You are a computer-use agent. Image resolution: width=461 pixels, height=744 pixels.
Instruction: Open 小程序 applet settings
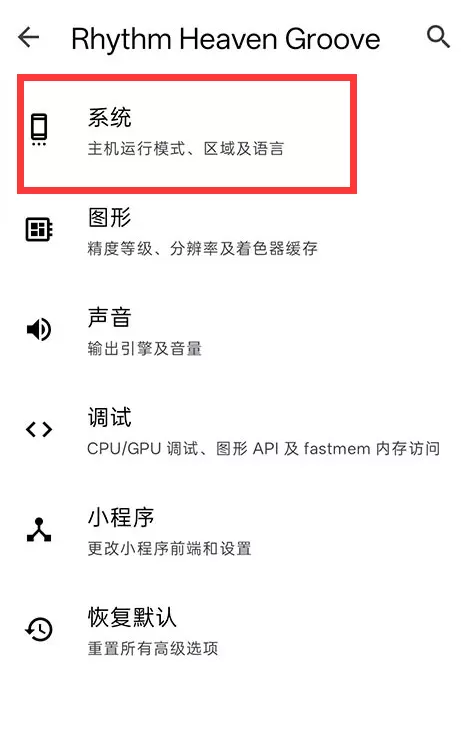[230, 531]
